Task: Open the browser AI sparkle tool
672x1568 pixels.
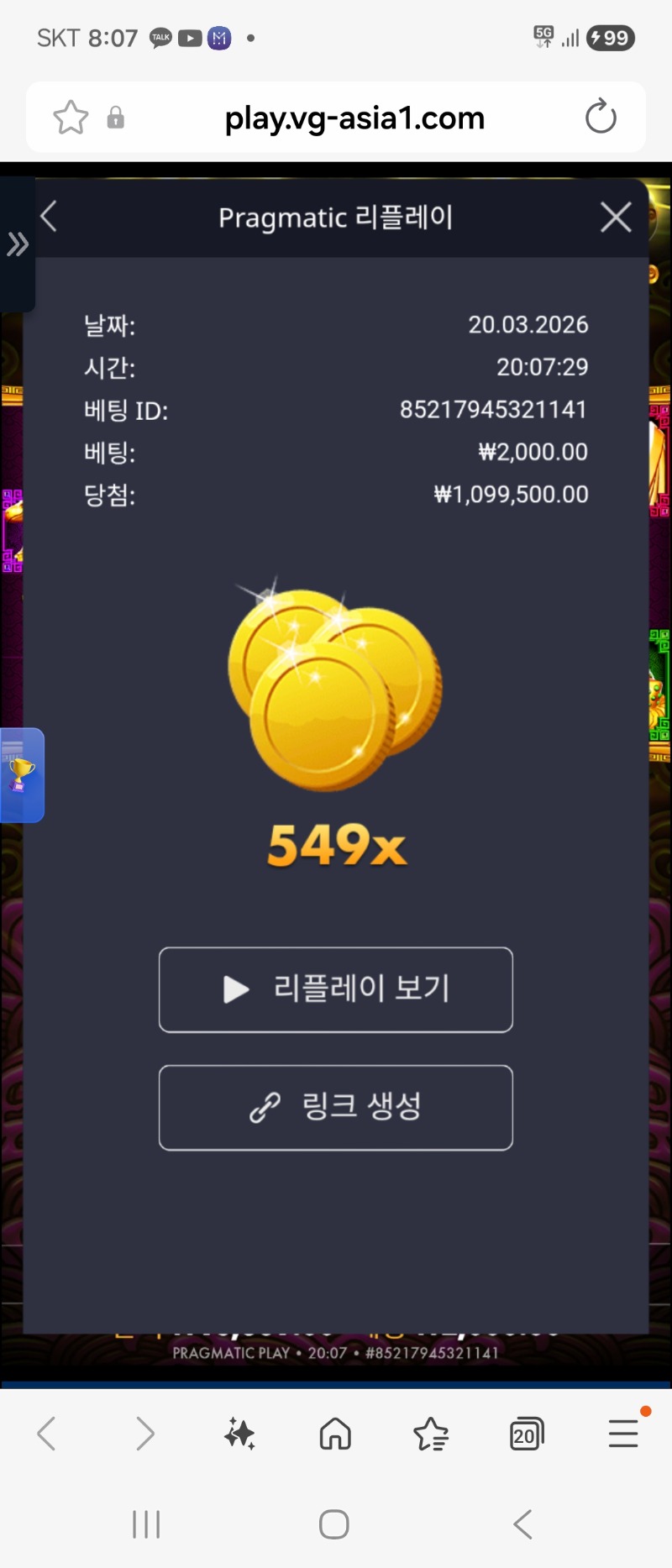Action: click(239, 1434)
